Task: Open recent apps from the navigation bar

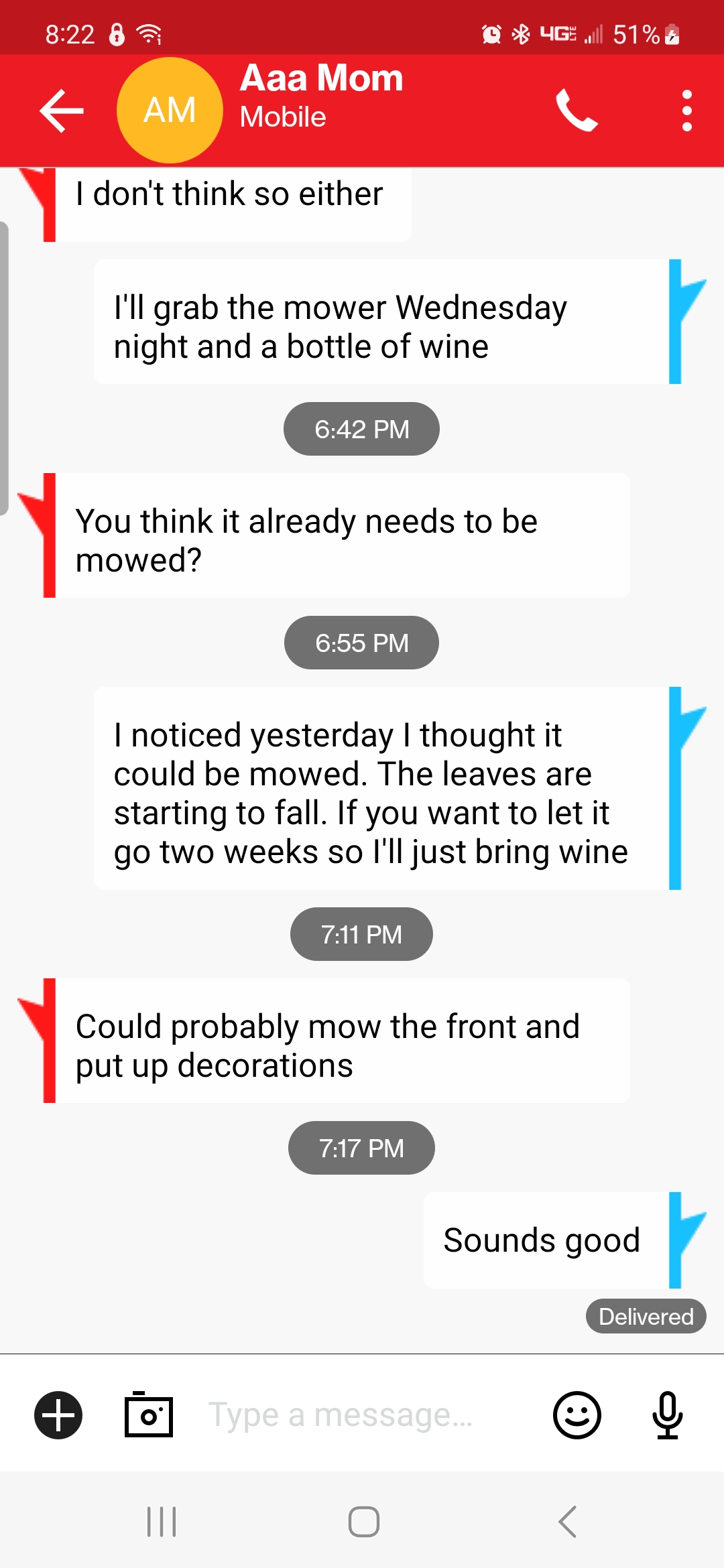Action: point(162,1522)
